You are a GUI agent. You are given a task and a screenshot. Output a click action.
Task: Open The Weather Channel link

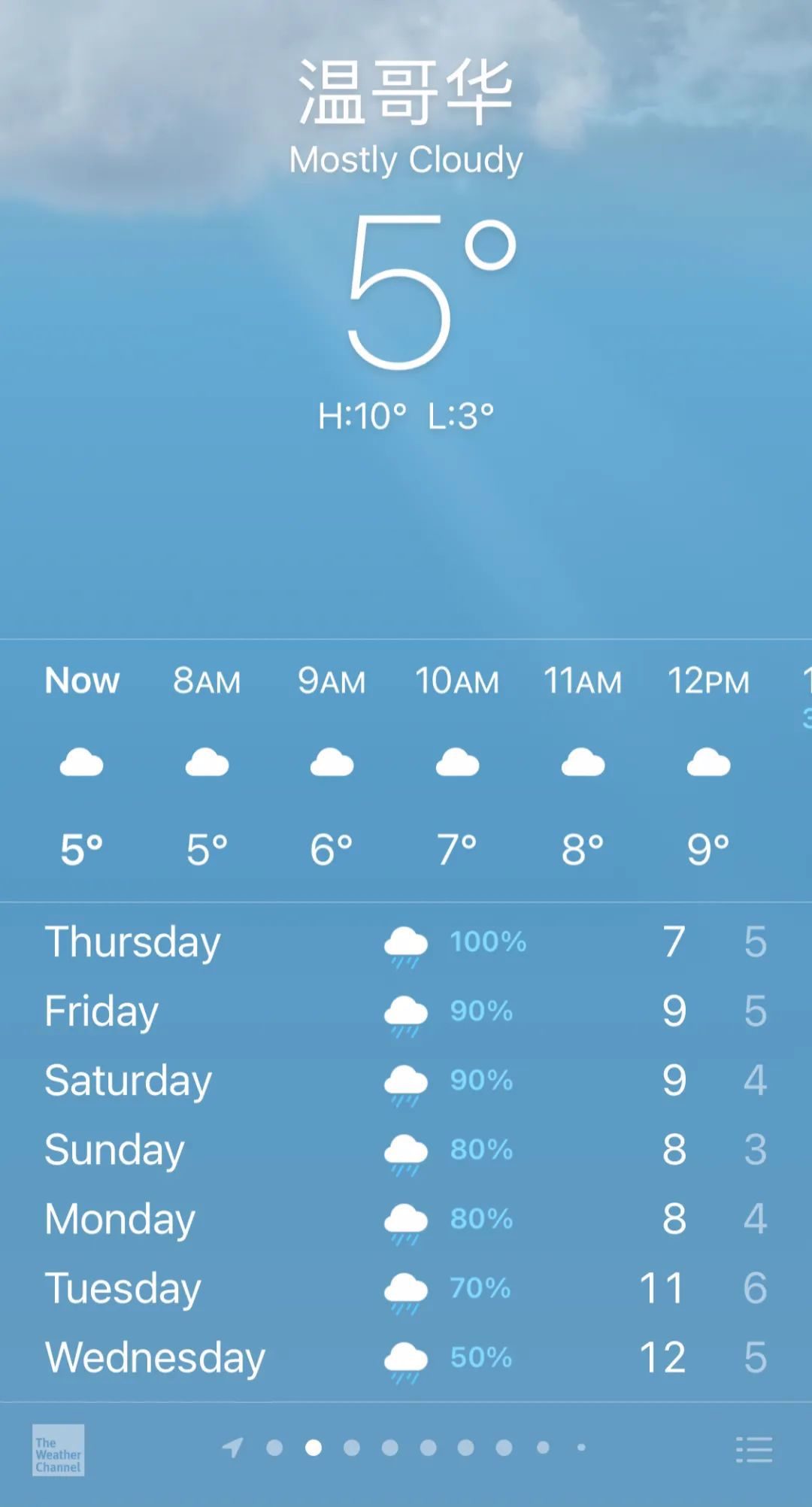click(58, 1450)
